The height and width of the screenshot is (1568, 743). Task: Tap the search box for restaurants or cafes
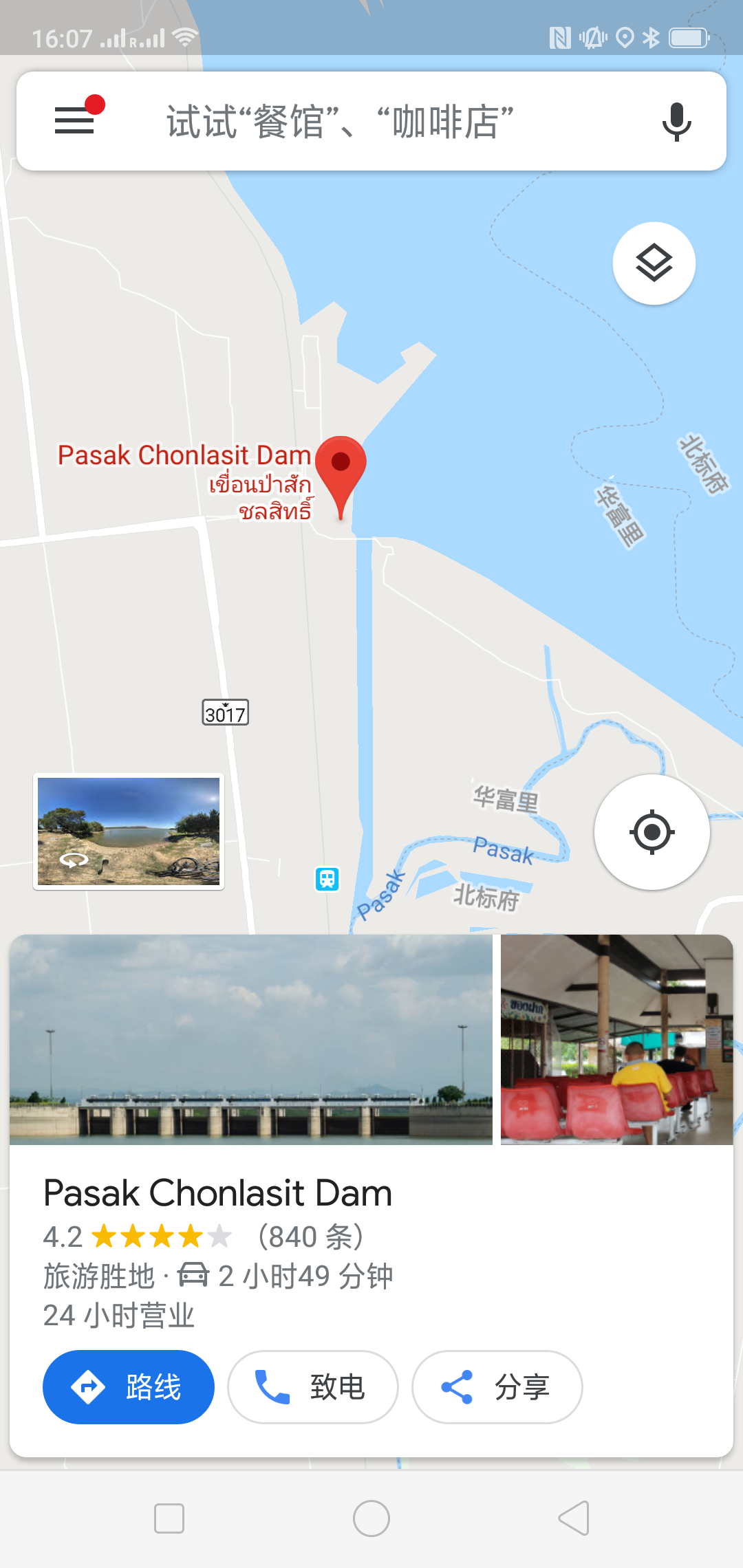pos(371,121)
